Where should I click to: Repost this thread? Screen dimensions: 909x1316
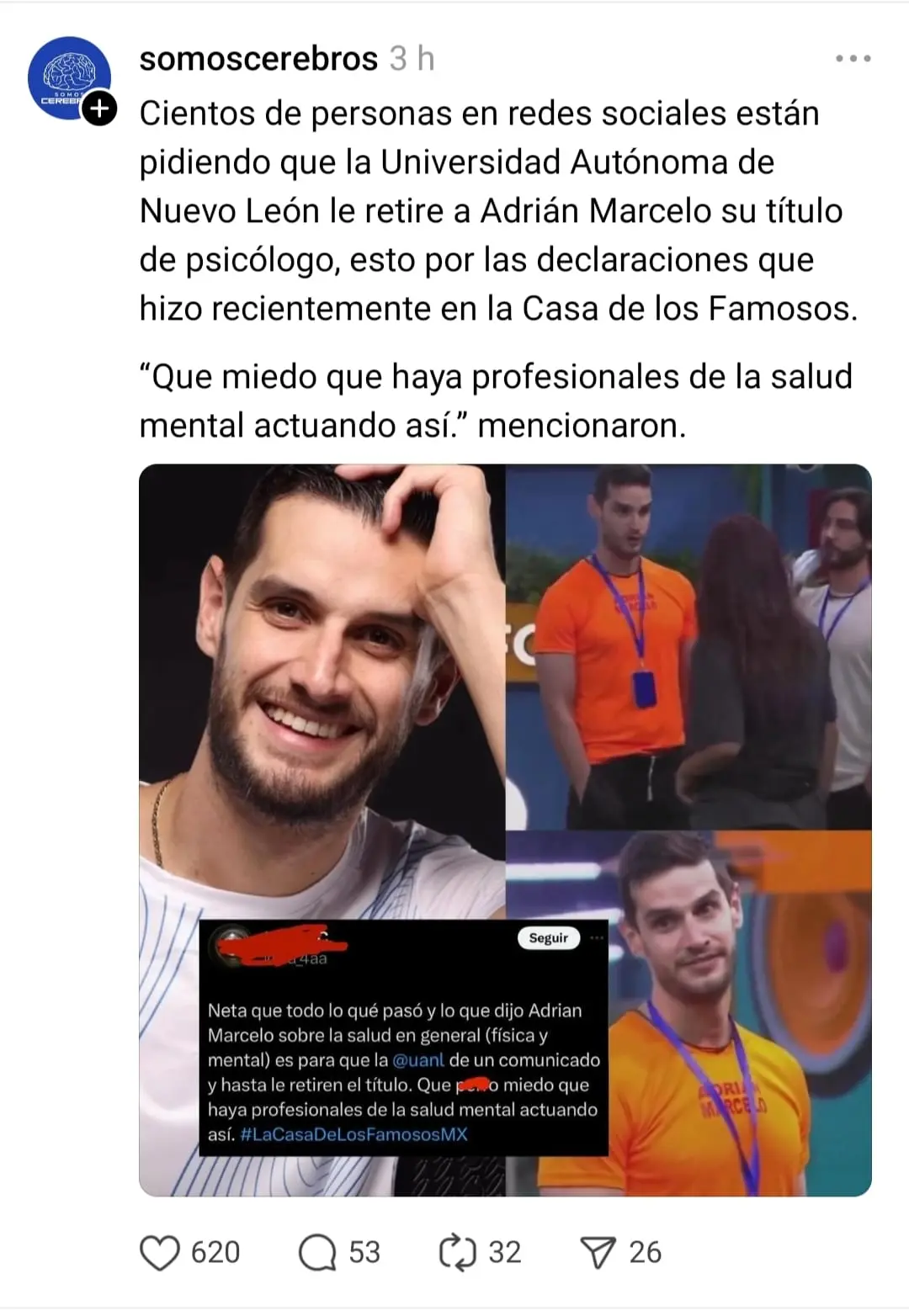(458, 1252)
